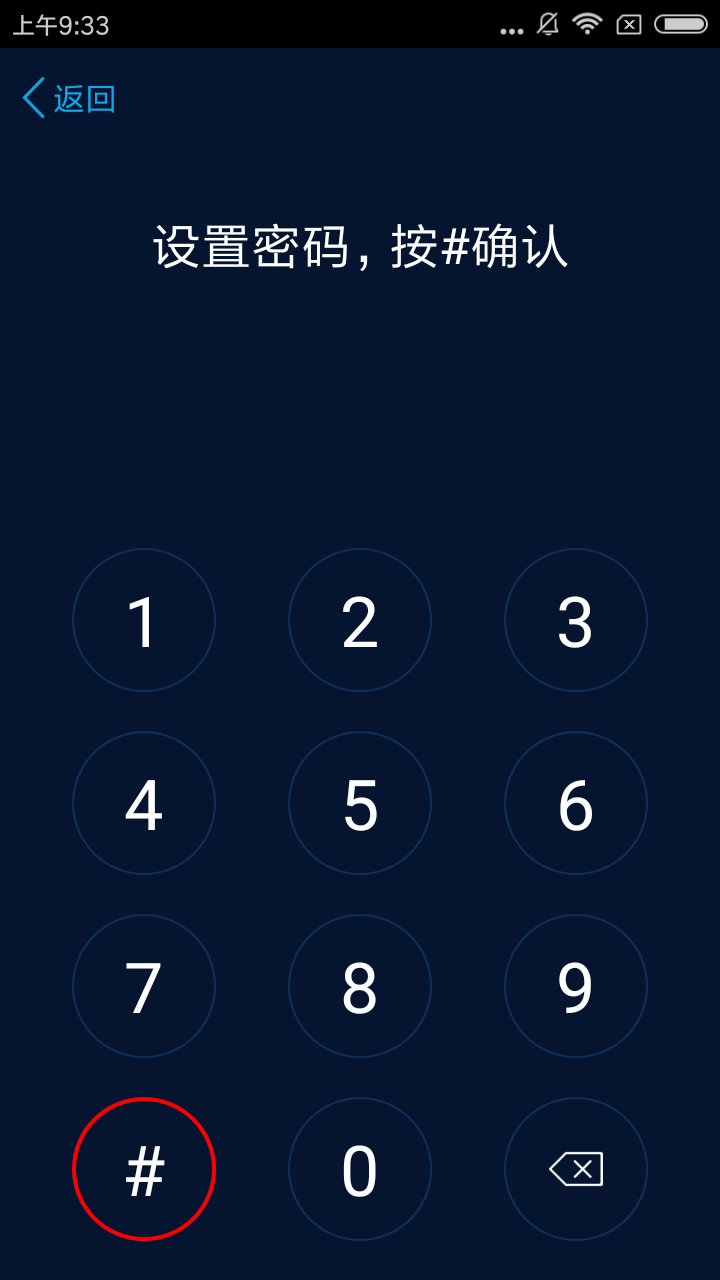Tap the number 5 key
Image resolution: width=720 pixels, height=1280 pixels.
point(360,803)
